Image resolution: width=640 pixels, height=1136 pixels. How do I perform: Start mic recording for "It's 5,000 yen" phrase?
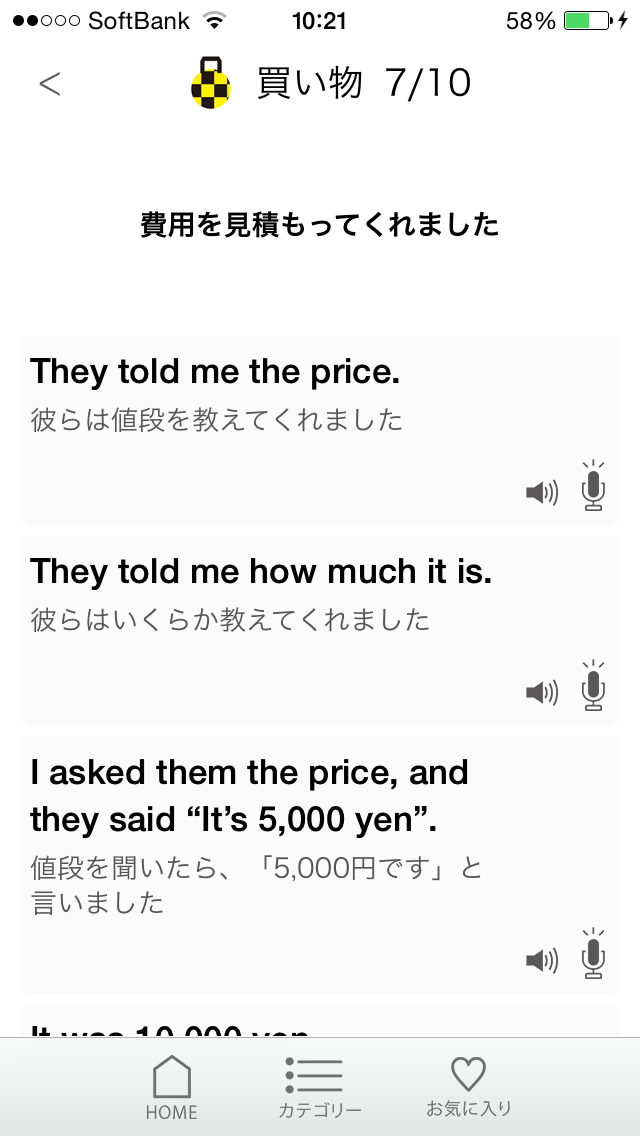pyautogui.click(x=593, y=954)
